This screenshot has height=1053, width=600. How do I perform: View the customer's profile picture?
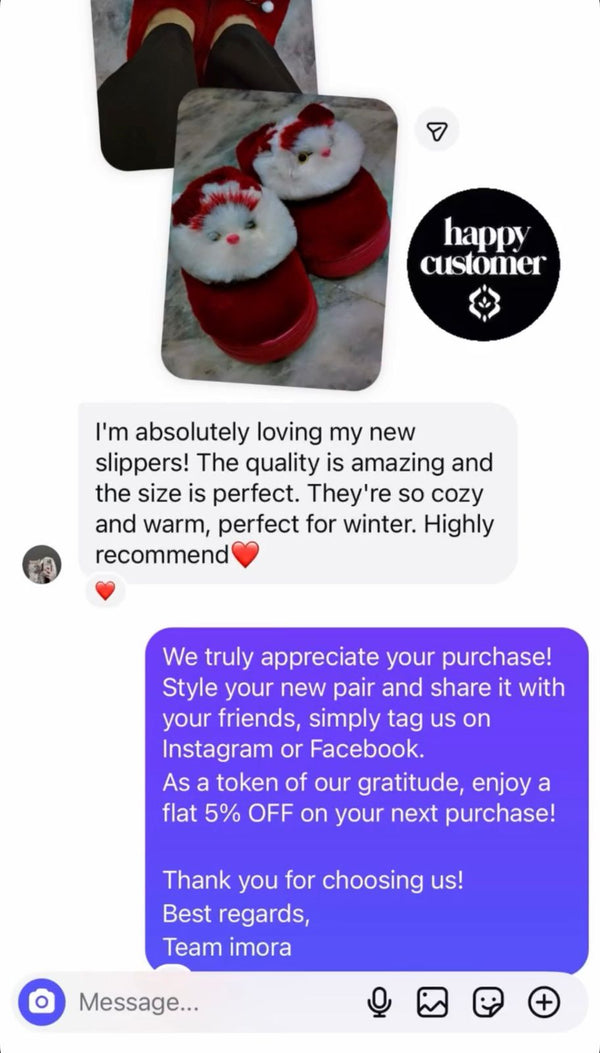(x=42, y=565)
